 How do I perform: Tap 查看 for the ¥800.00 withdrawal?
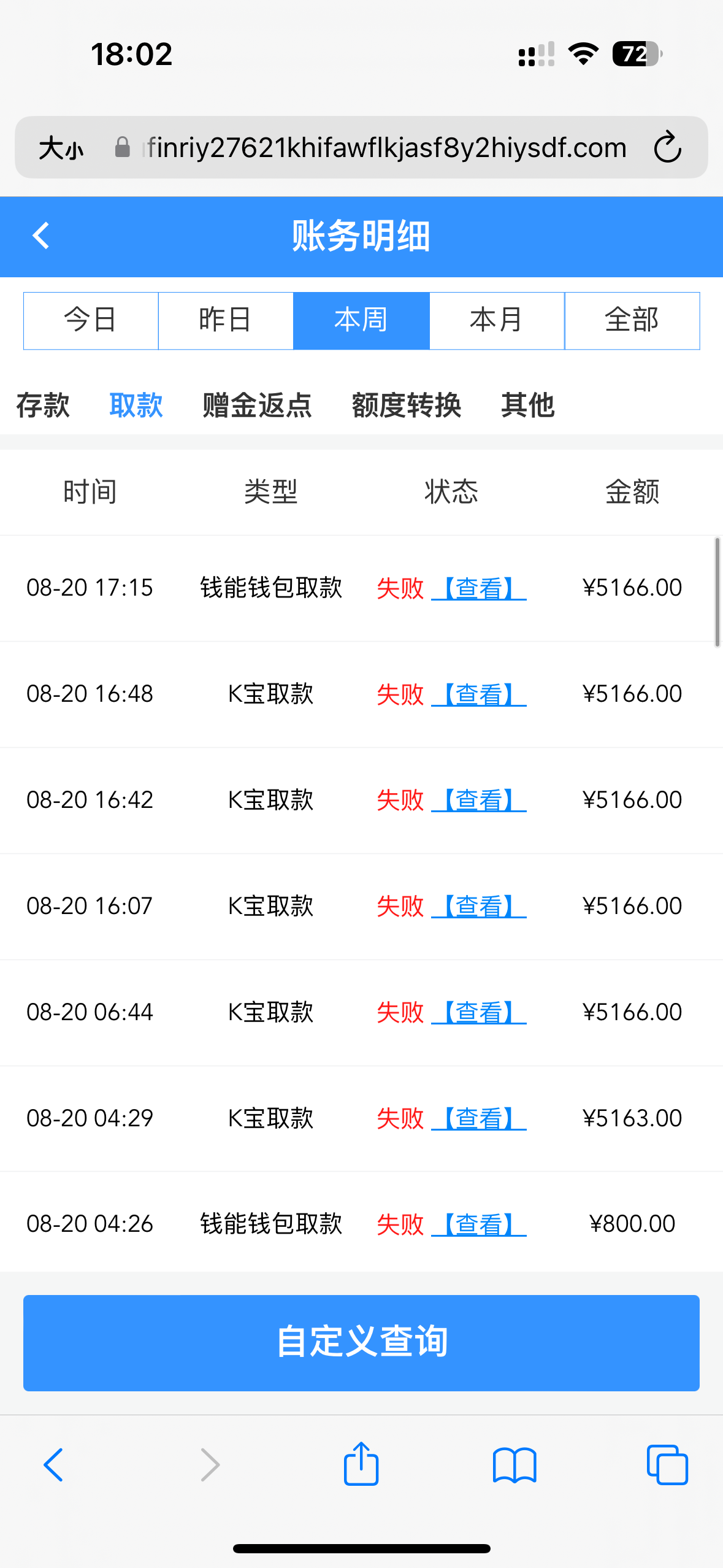(x=479, y=1224)
